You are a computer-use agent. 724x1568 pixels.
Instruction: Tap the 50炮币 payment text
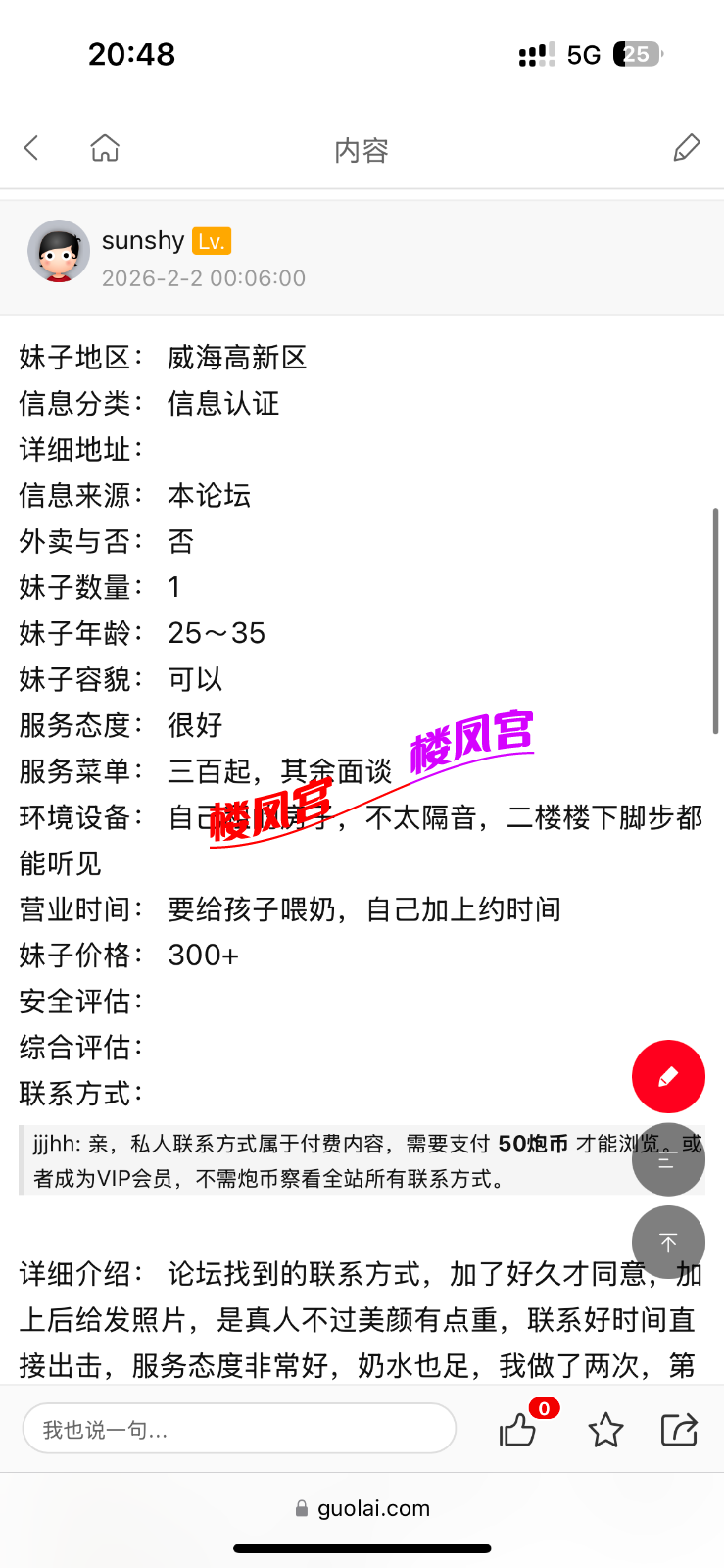click(x=531, y=1144)
